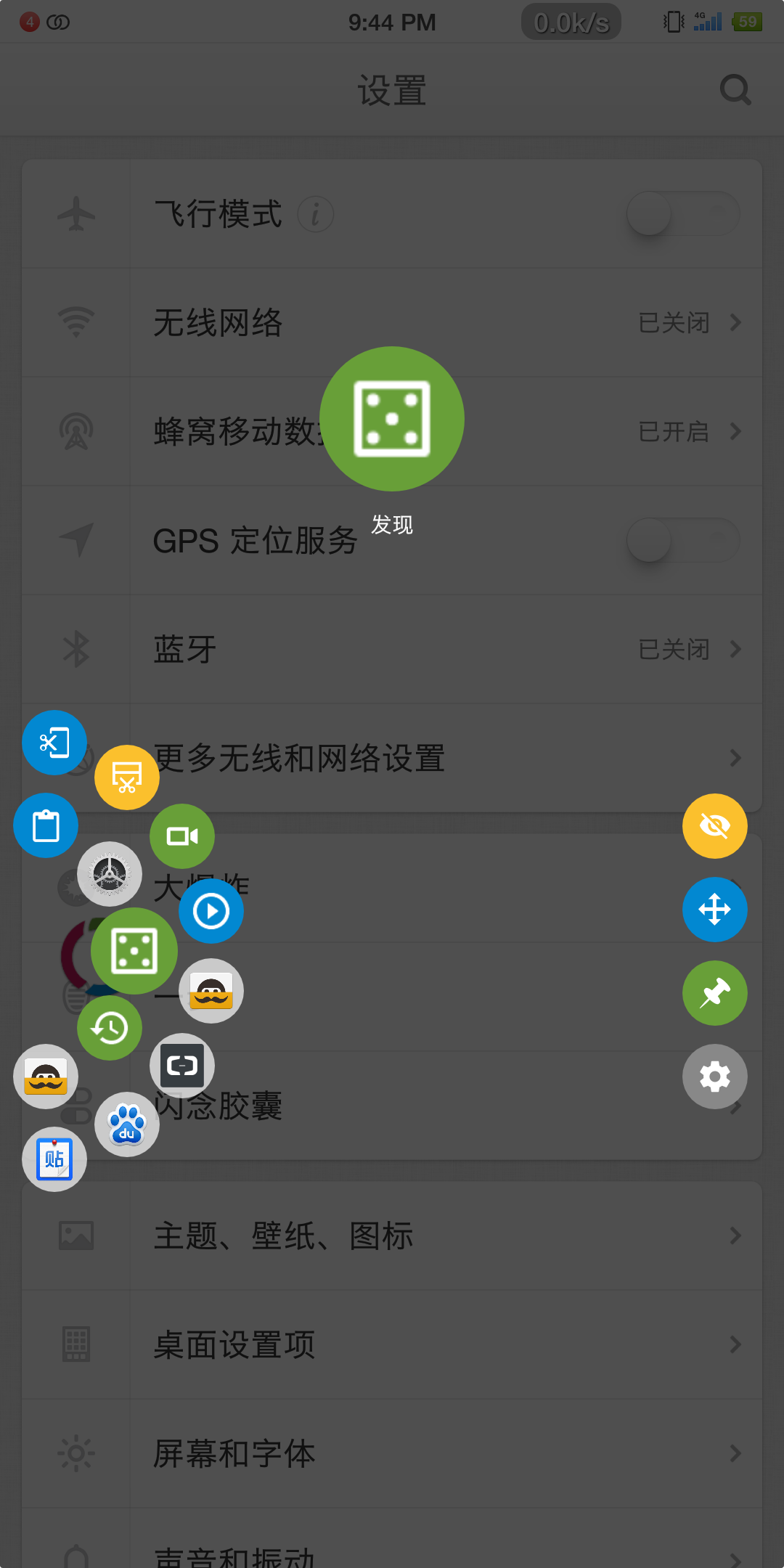The image size is (784, 1568).
Task: Open 桌面设置项 row
Action: pos(392,1344)
